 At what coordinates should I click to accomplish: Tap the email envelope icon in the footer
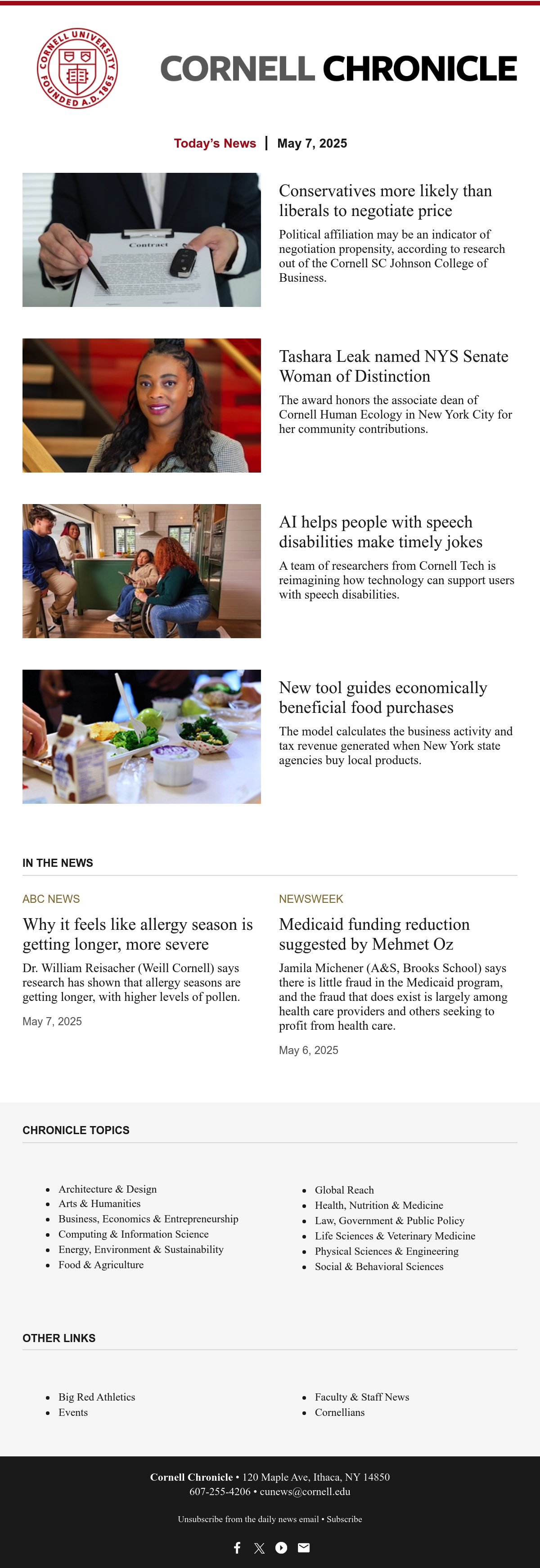coord(304,1547)
